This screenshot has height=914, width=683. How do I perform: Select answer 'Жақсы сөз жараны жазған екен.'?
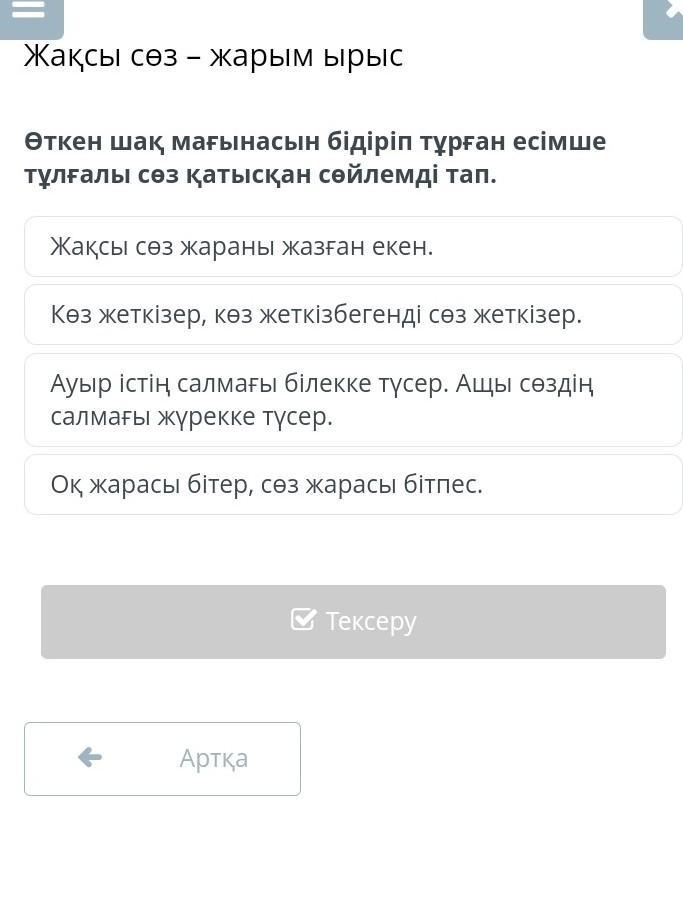353,246
